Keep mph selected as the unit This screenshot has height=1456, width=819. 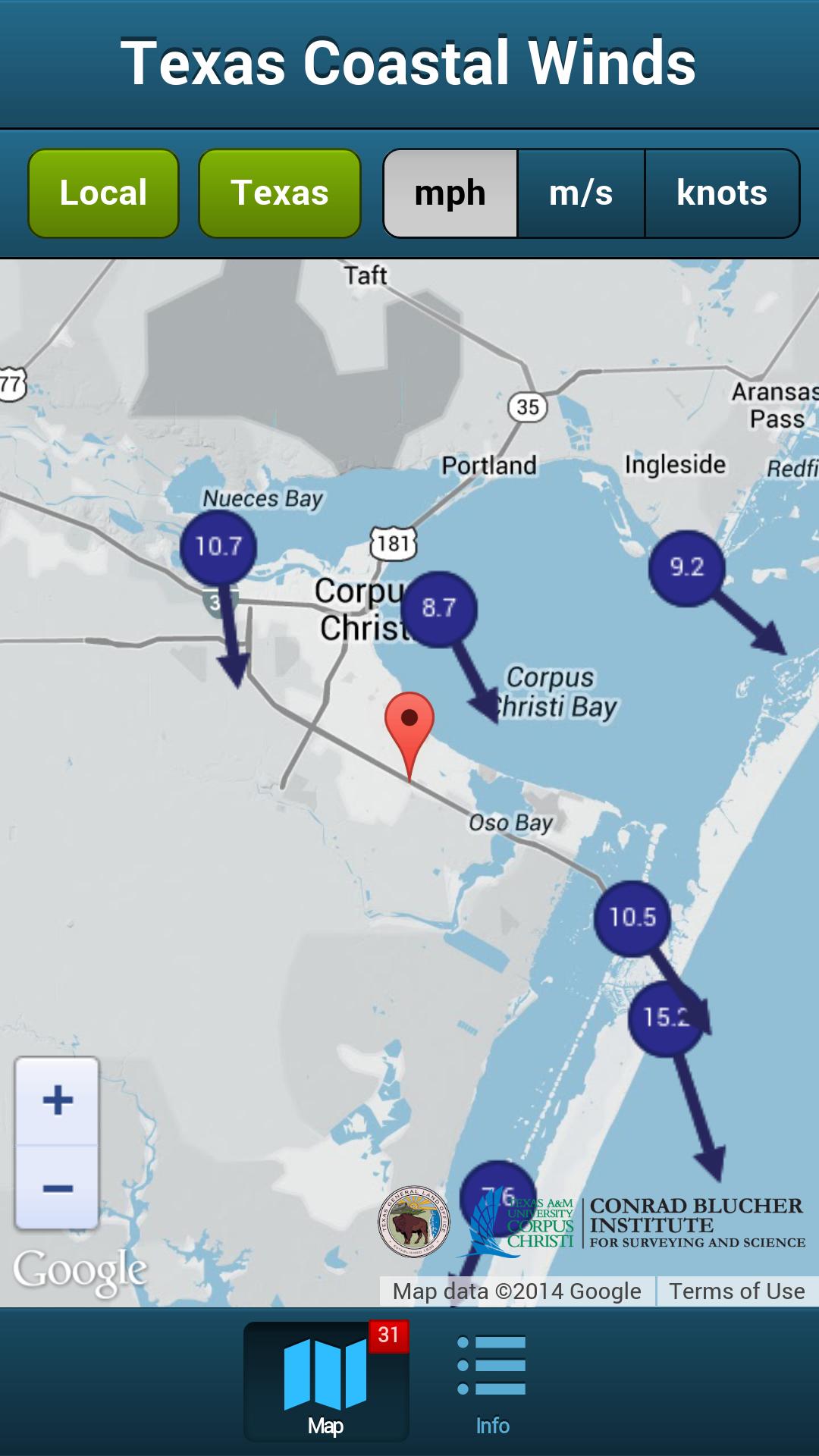coord(451,193)
